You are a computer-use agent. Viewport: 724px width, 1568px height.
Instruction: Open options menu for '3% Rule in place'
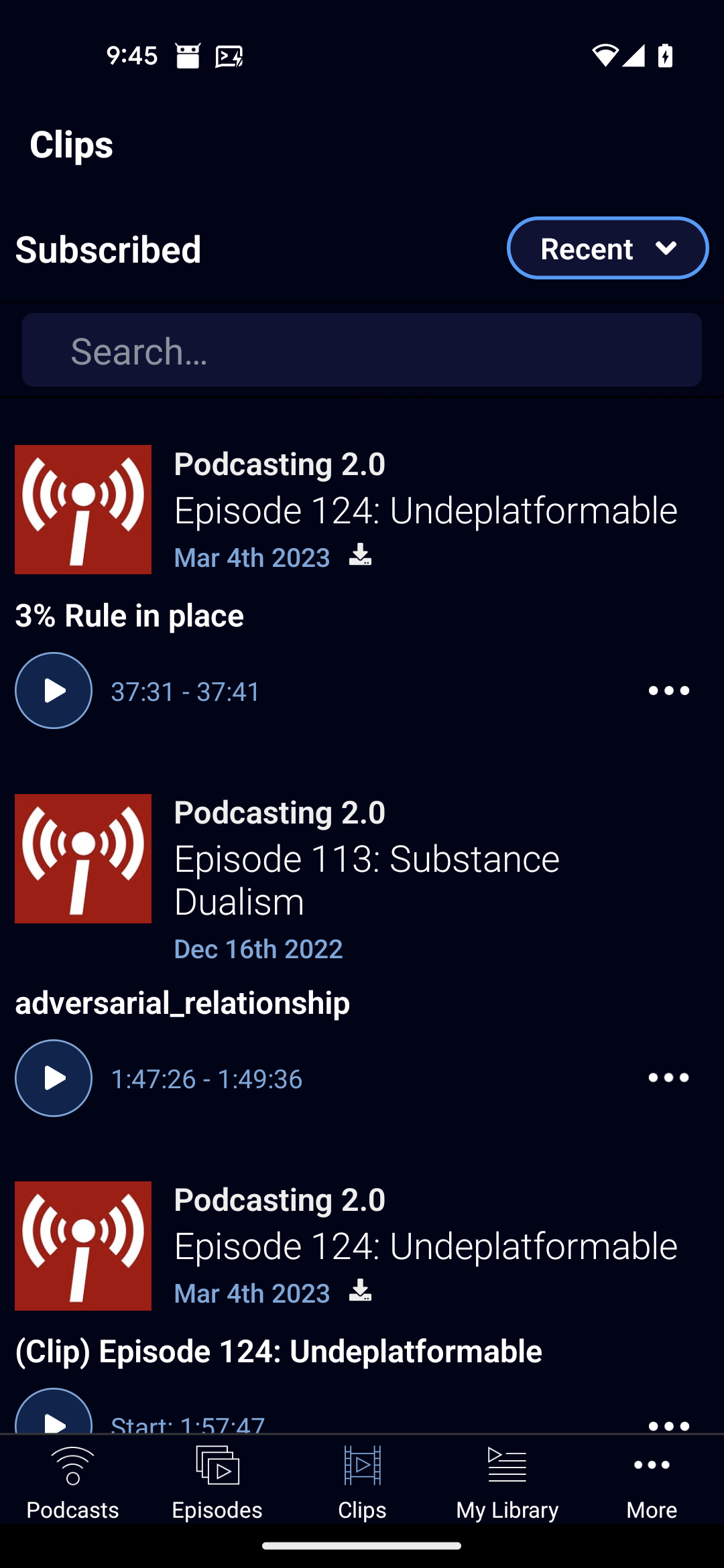pos(668,690)
